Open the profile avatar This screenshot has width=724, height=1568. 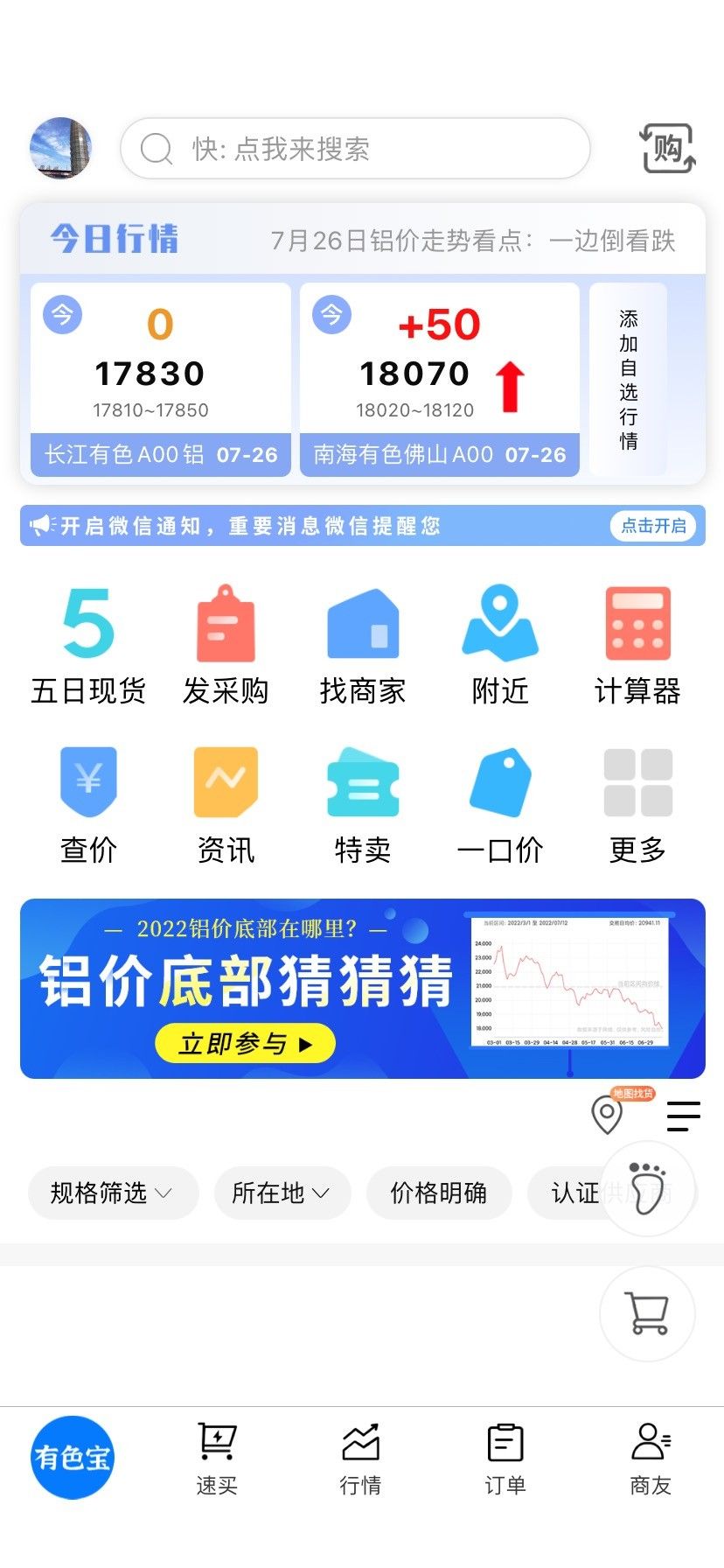[61, 149]
